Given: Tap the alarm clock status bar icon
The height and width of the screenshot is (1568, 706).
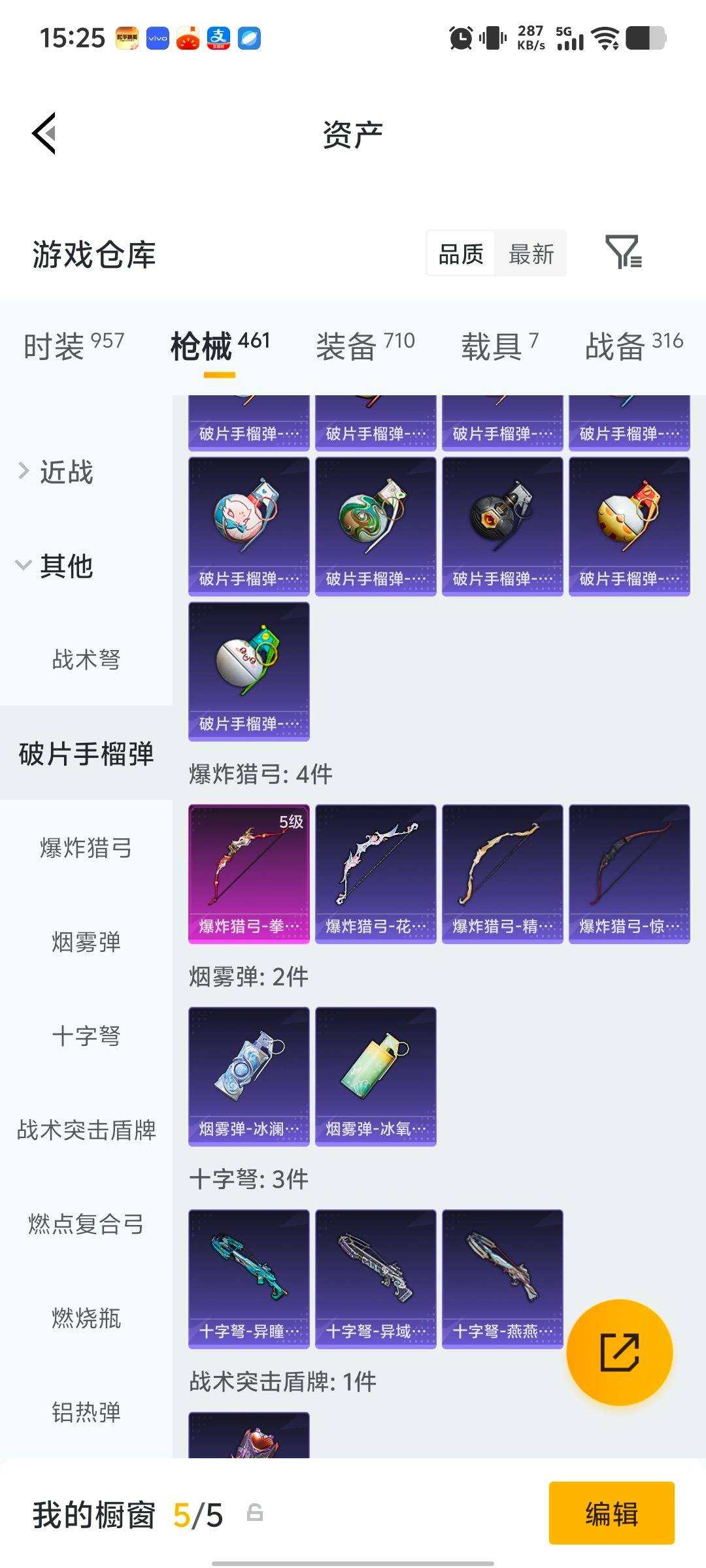Looking at the screenshot, I should tap(460, 37).
